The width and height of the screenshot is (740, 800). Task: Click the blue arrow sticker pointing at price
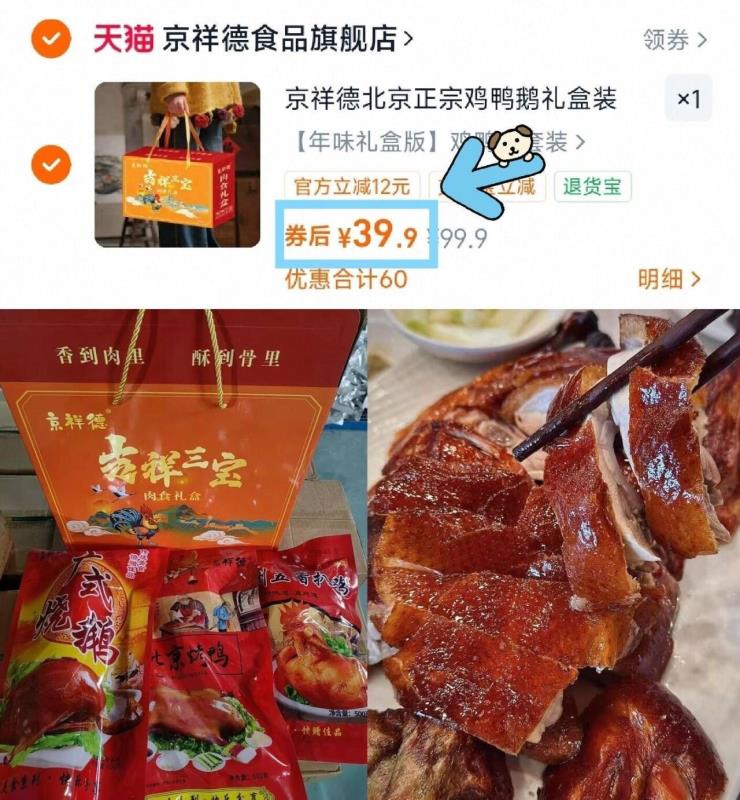[477, 190]
